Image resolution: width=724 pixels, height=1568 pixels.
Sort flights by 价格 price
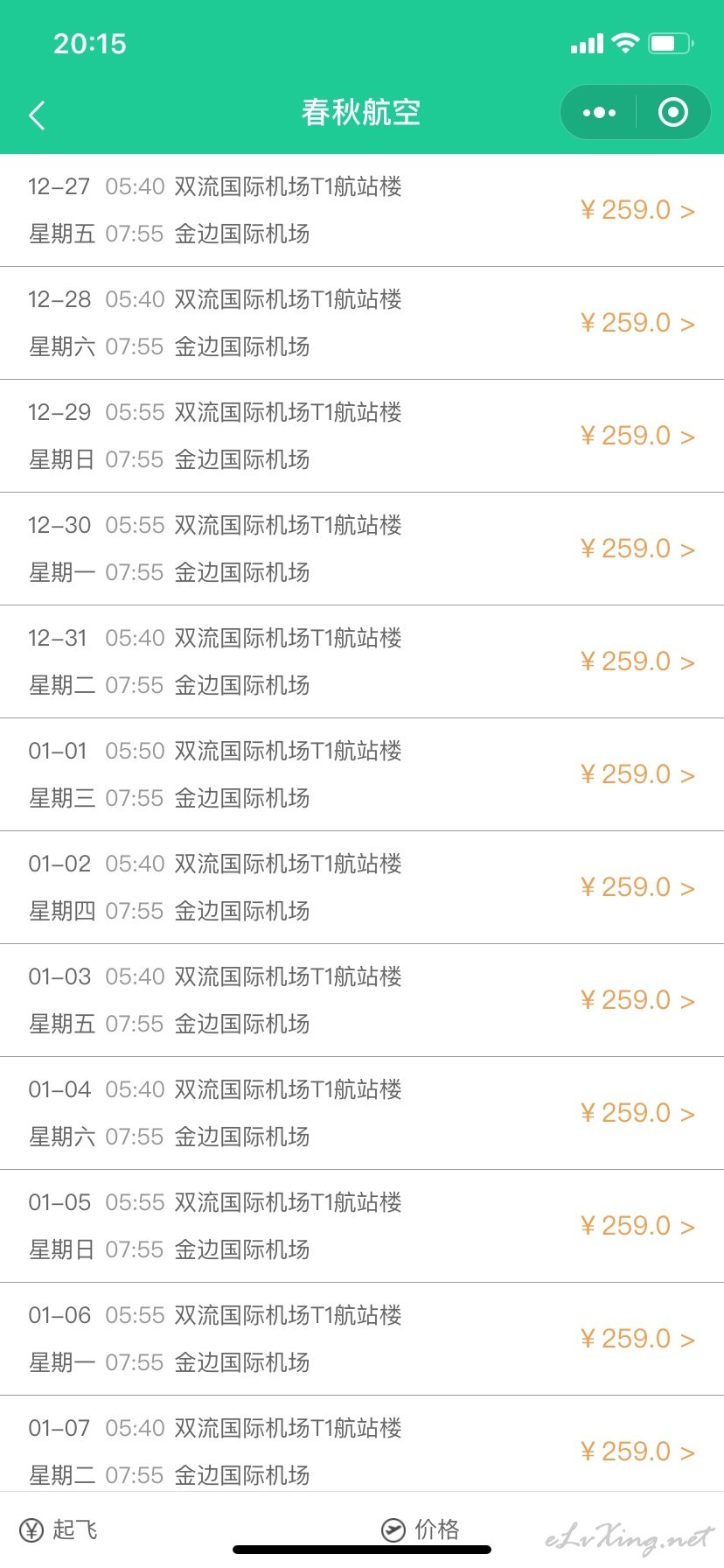(421, 1529)
